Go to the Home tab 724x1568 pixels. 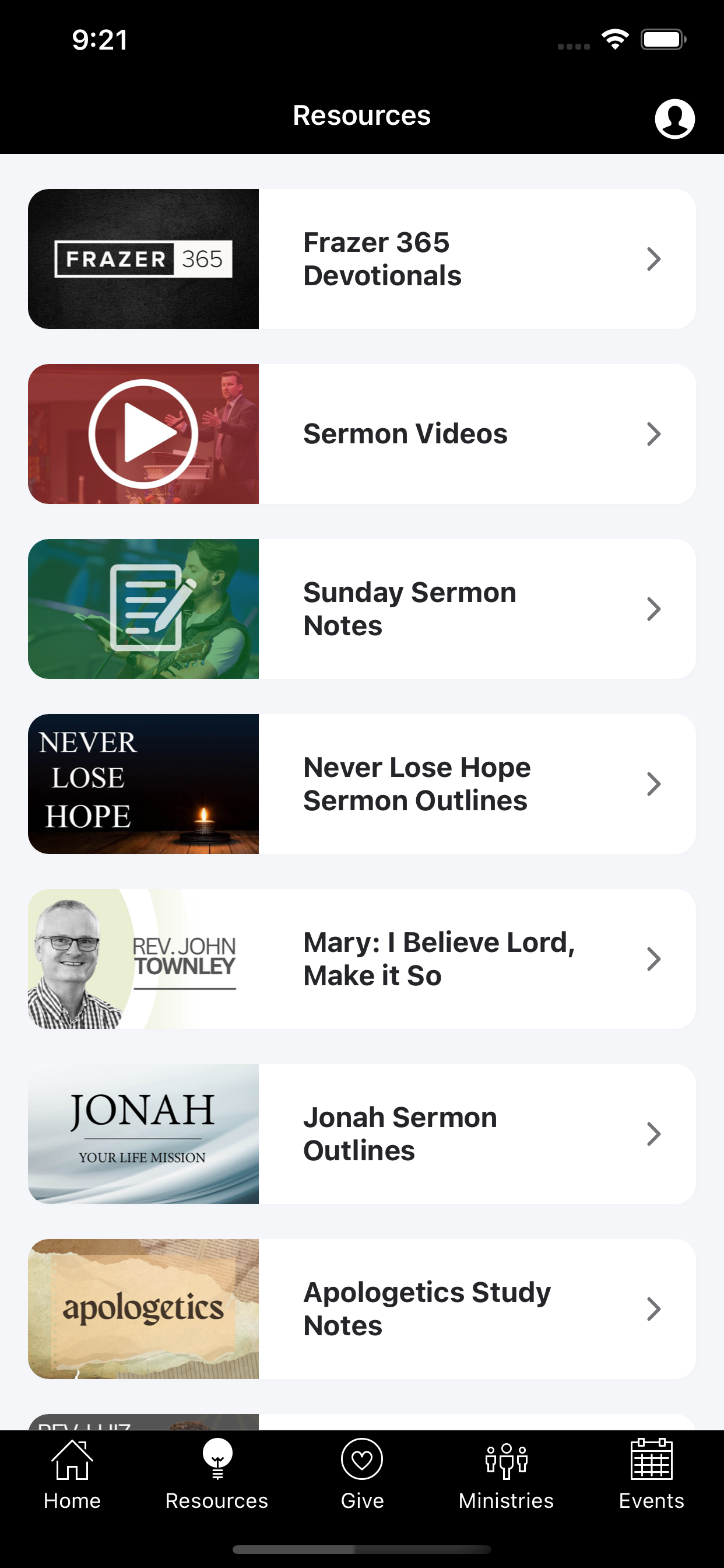pyautogui.click(x=72, y=1474)
